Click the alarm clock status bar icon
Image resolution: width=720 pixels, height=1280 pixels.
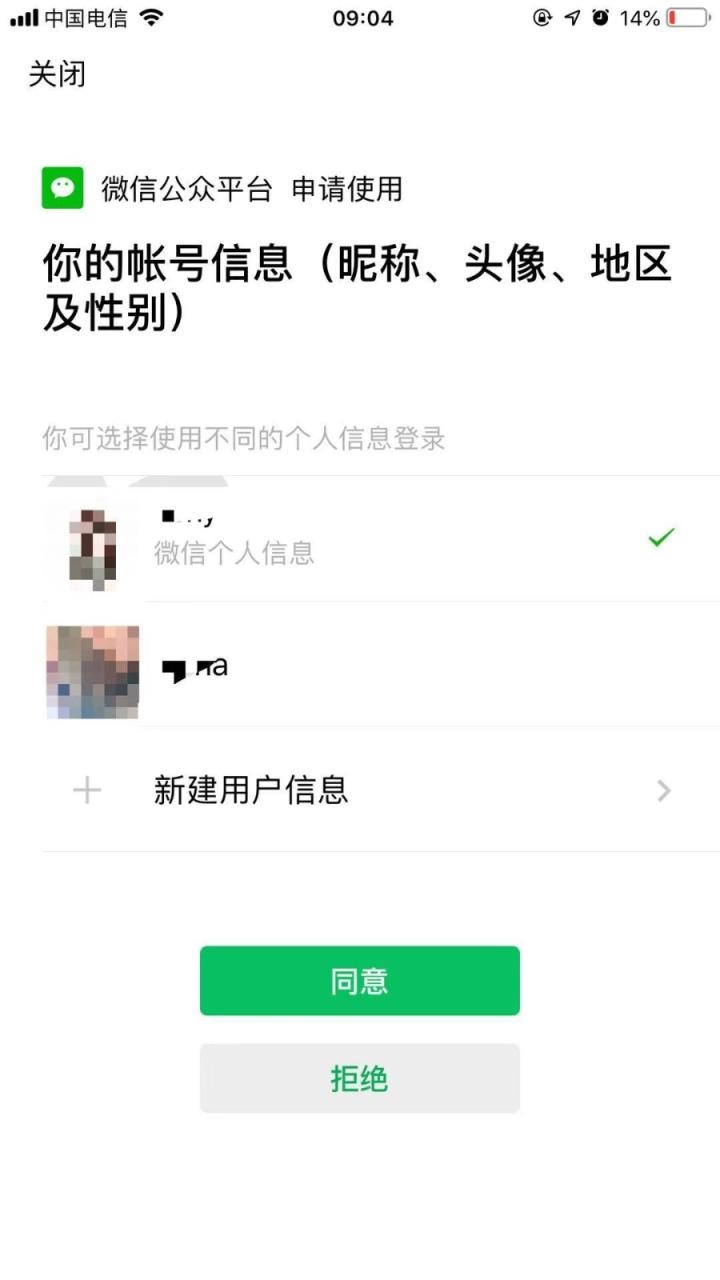coord(601,16)
